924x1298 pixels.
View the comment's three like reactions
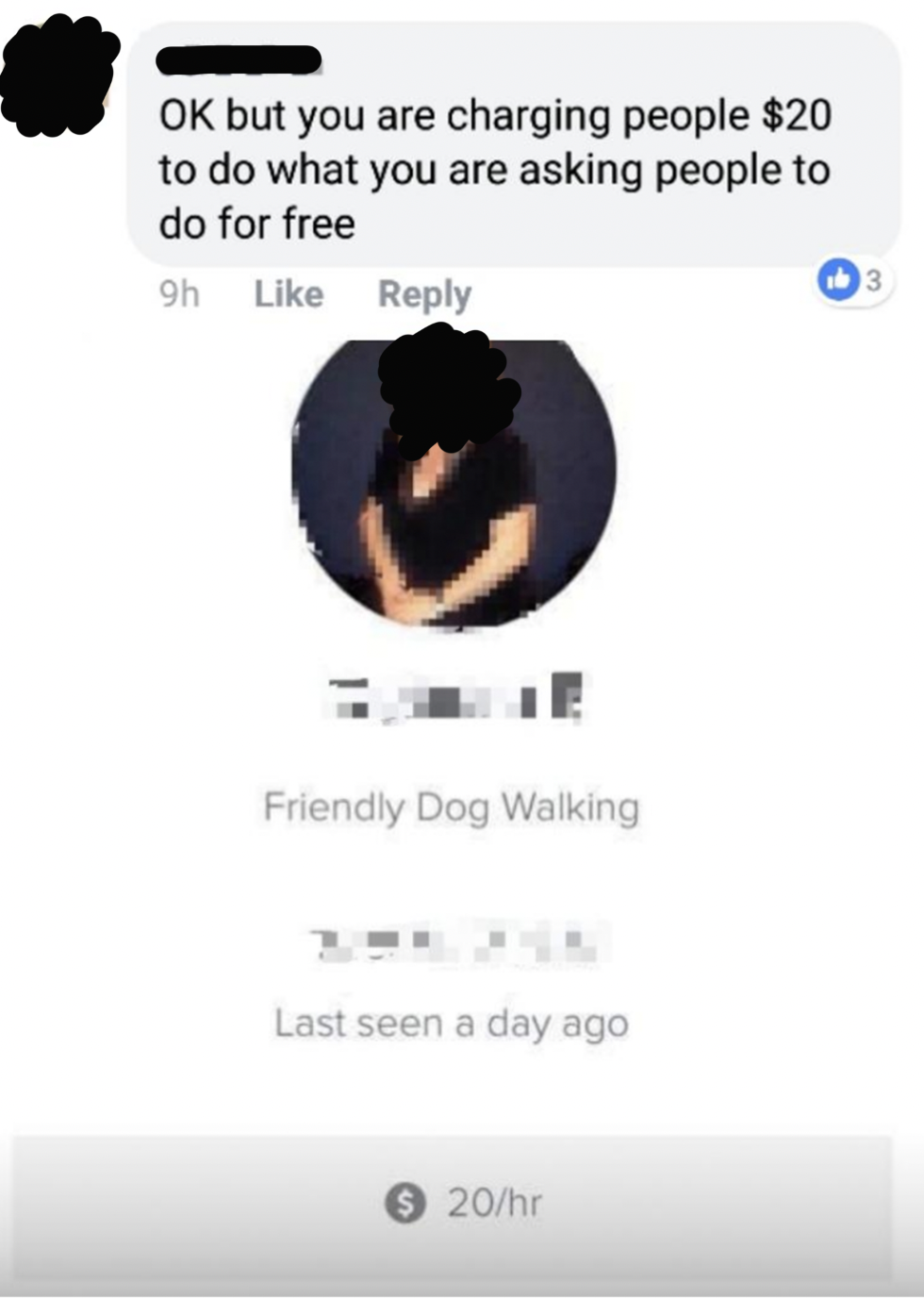852,280
